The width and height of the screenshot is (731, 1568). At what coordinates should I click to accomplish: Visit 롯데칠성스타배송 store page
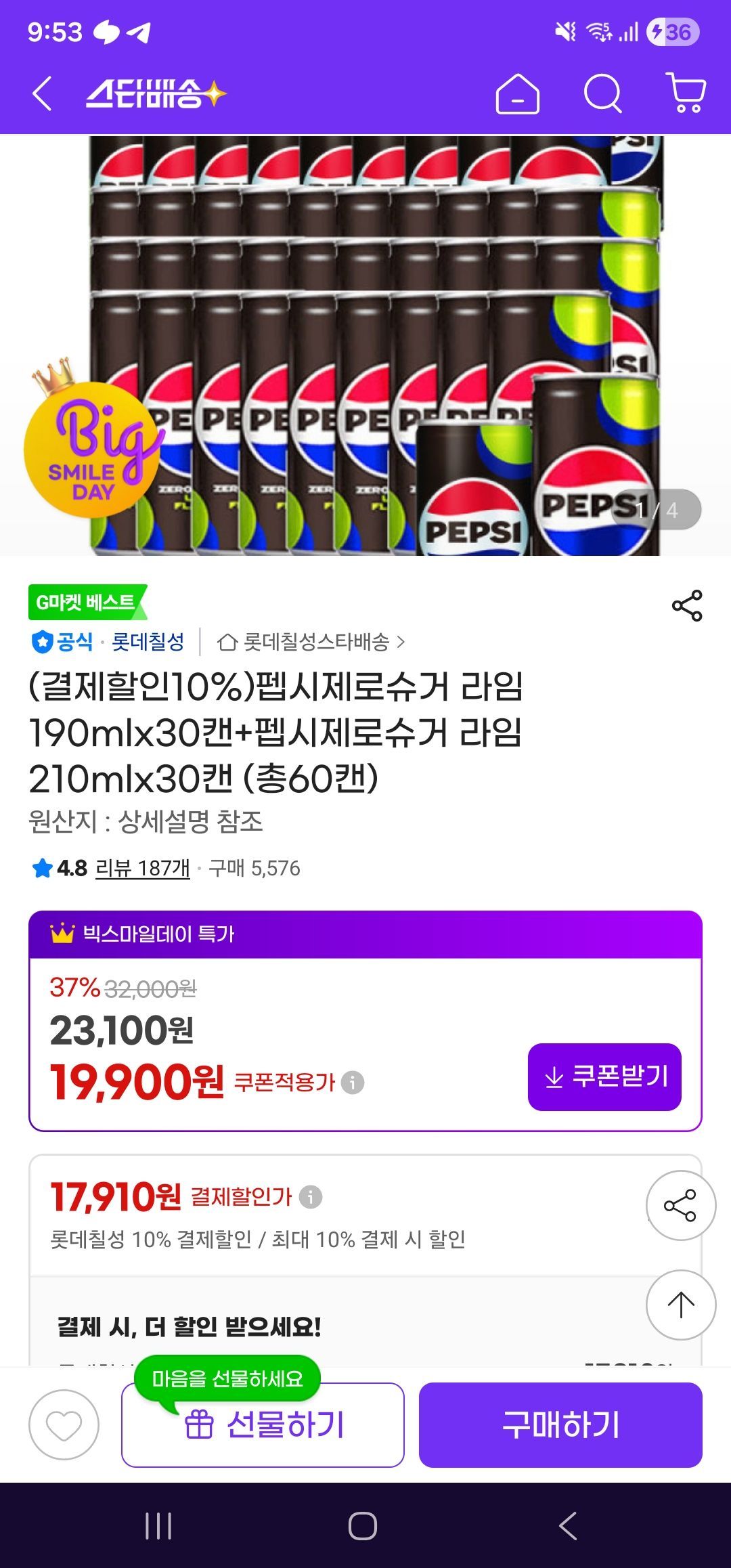[x=311, y=642]
